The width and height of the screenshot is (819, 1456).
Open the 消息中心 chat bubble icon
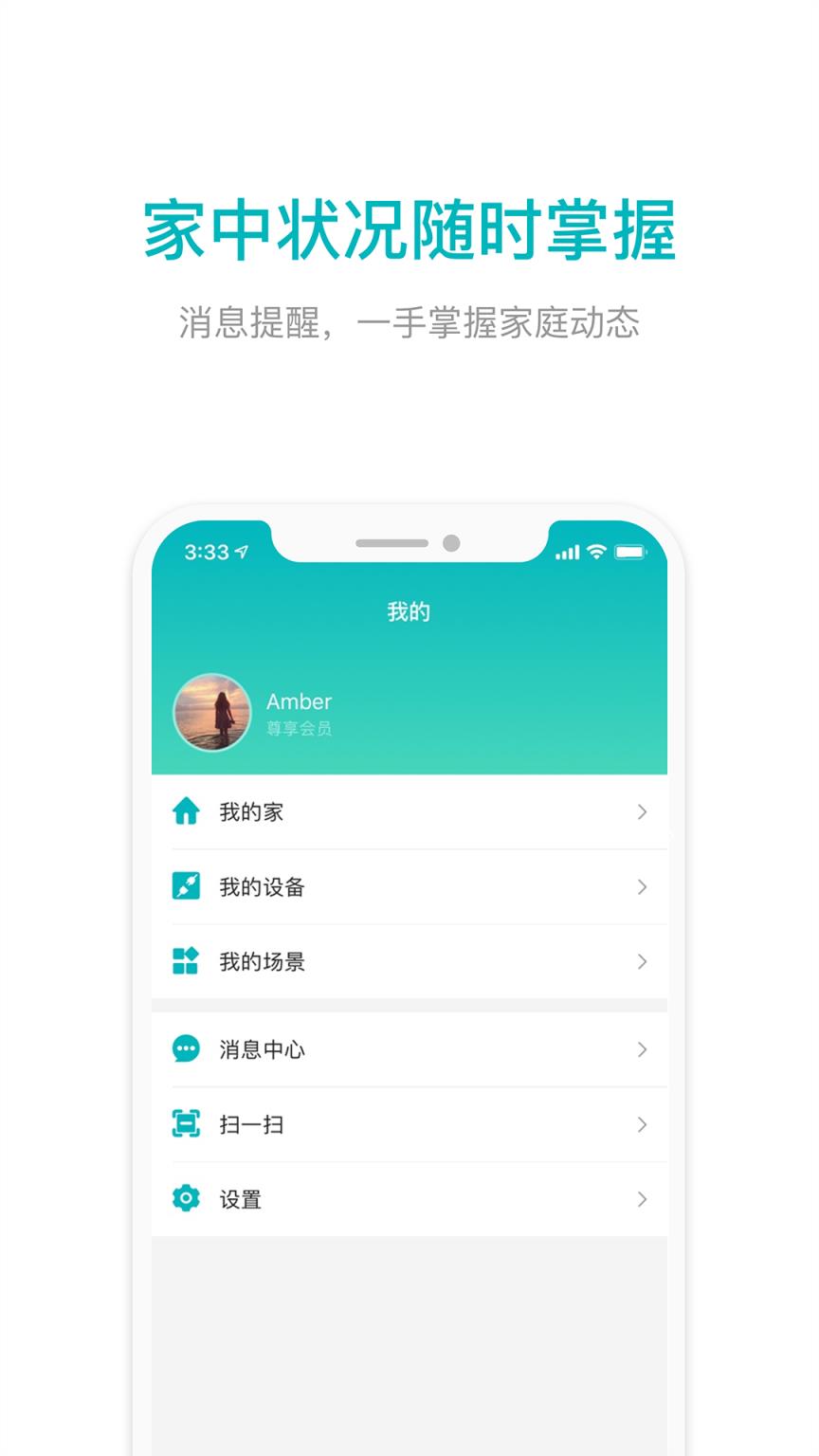(186, 1049)
